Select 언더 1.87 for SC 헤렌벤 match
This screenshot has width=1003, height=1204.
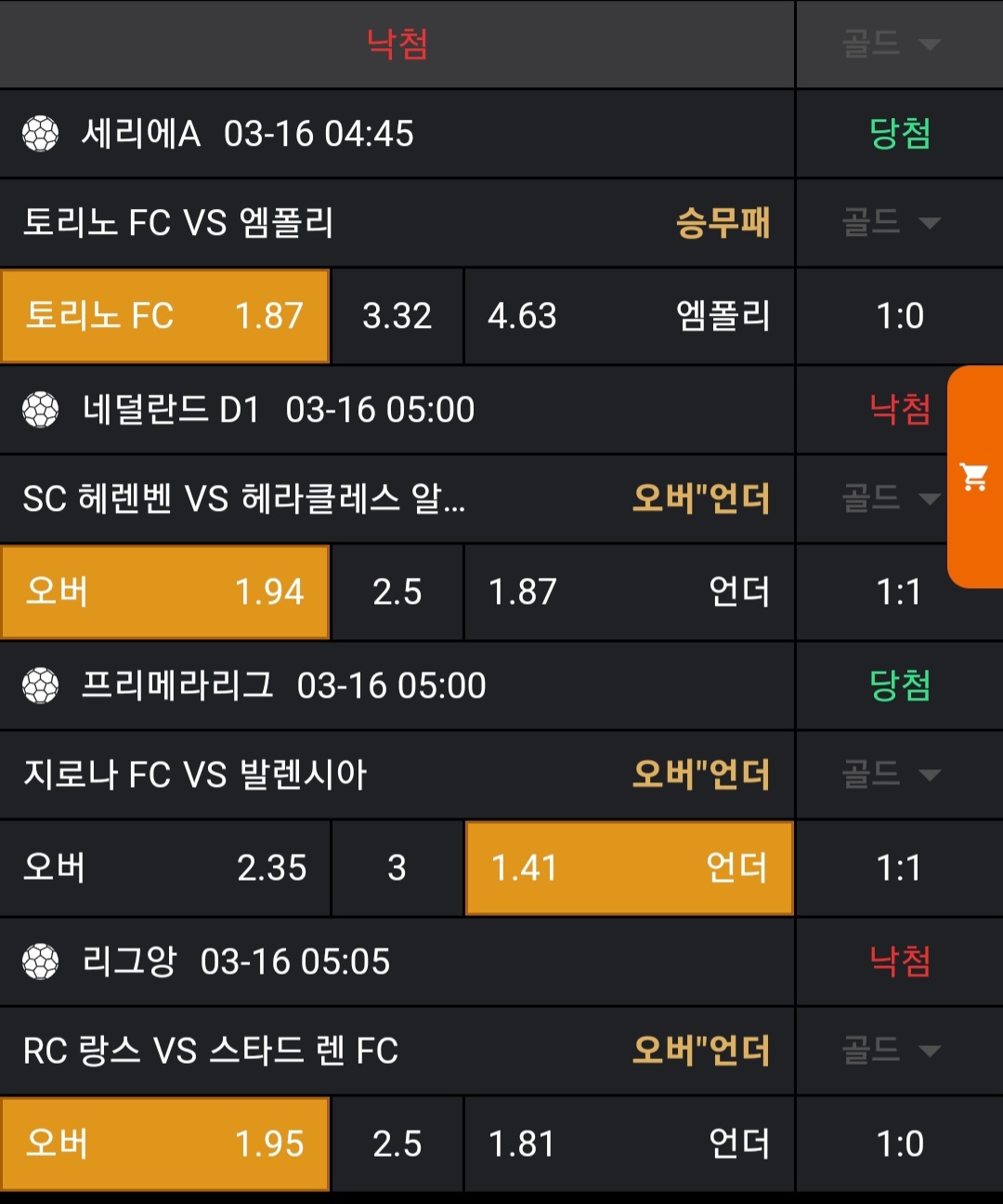(629, 592)
